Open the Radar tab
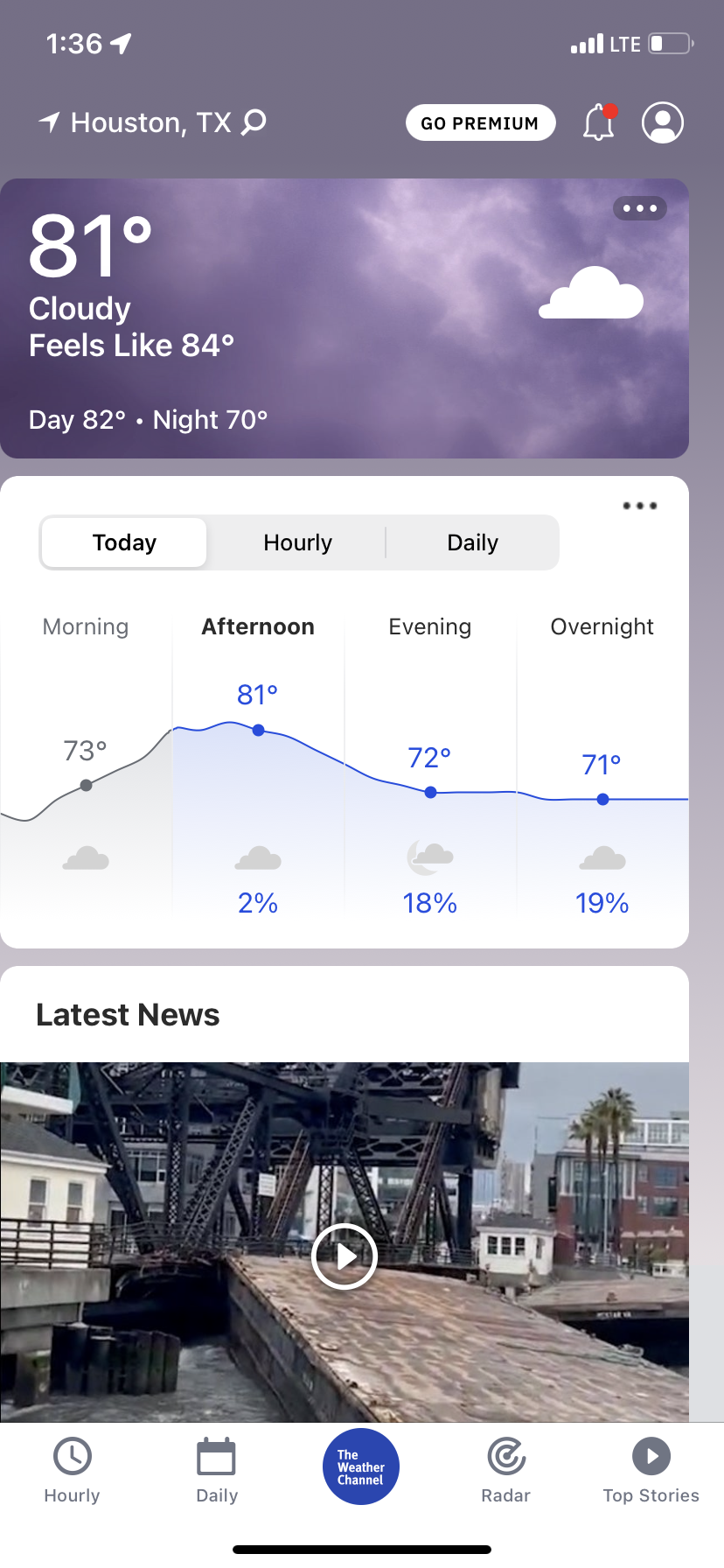 click(x=506, y=1470)
